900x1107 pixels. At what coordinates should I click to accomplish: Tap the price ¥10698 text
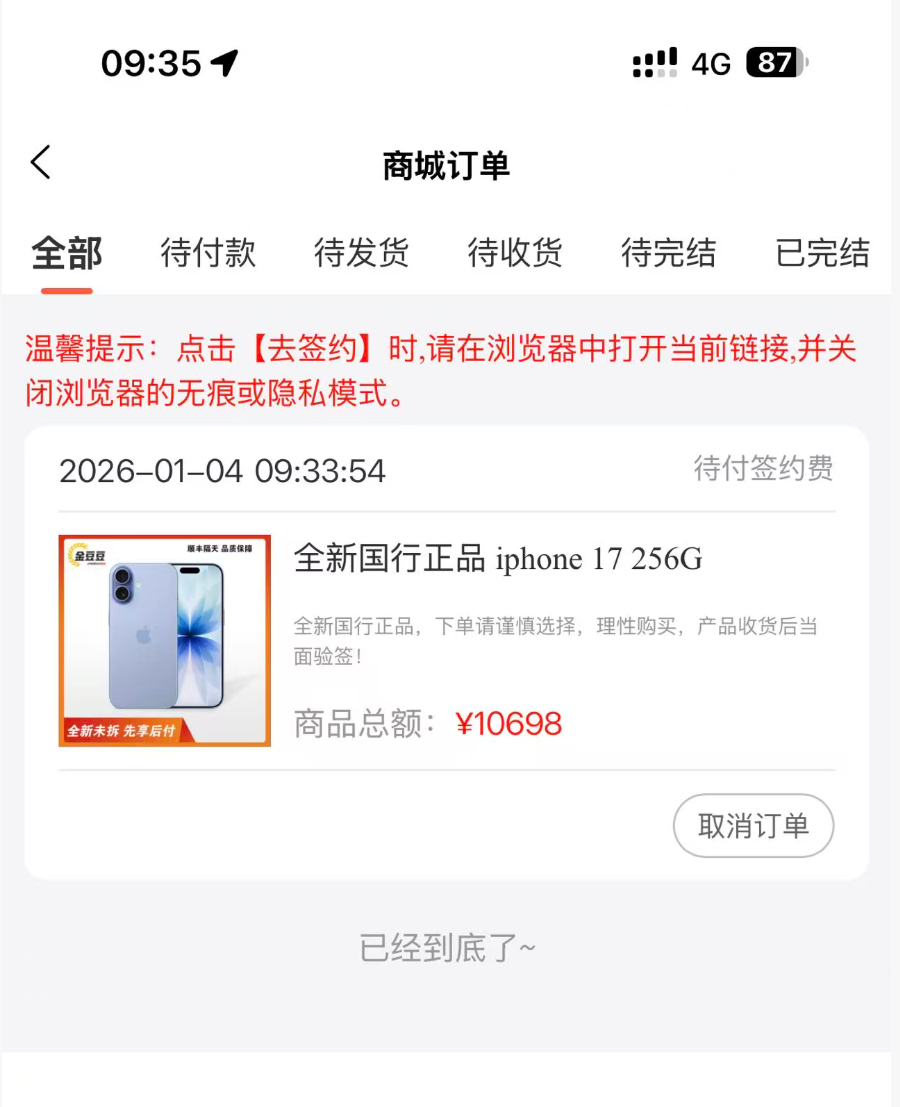[510, 723]
